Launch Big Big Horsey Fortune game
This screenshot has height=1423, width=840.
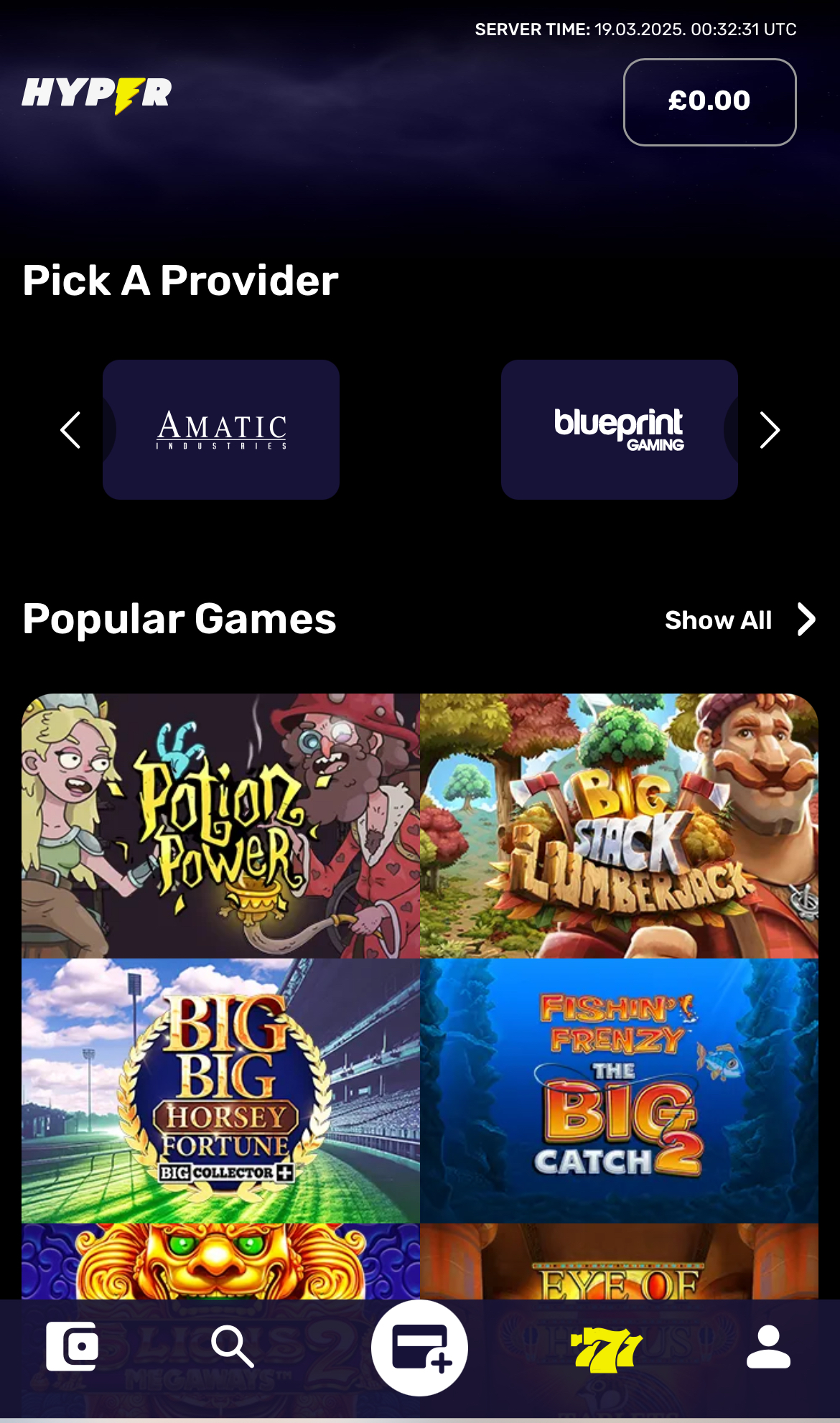(x=220, y=1090)
